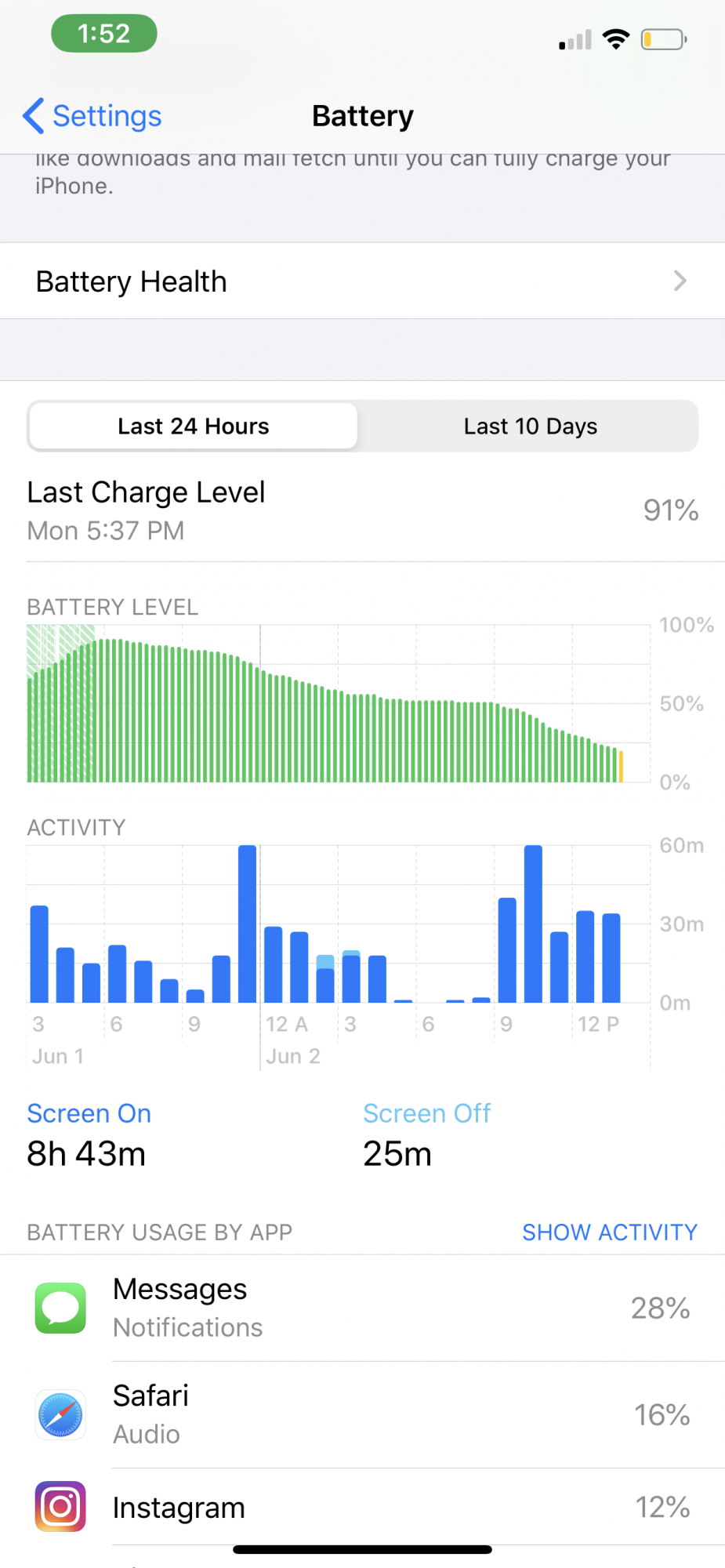725x1568 pixels.
Task: Select the Last 24 Hours segment
Action: coord(194,426)
